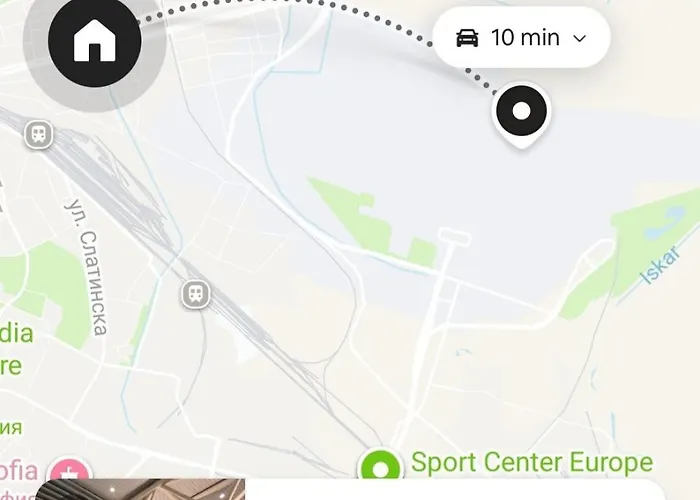The image size is (700, 500).
Task: Tap the home location button
Action: click(x=94, y=41)
